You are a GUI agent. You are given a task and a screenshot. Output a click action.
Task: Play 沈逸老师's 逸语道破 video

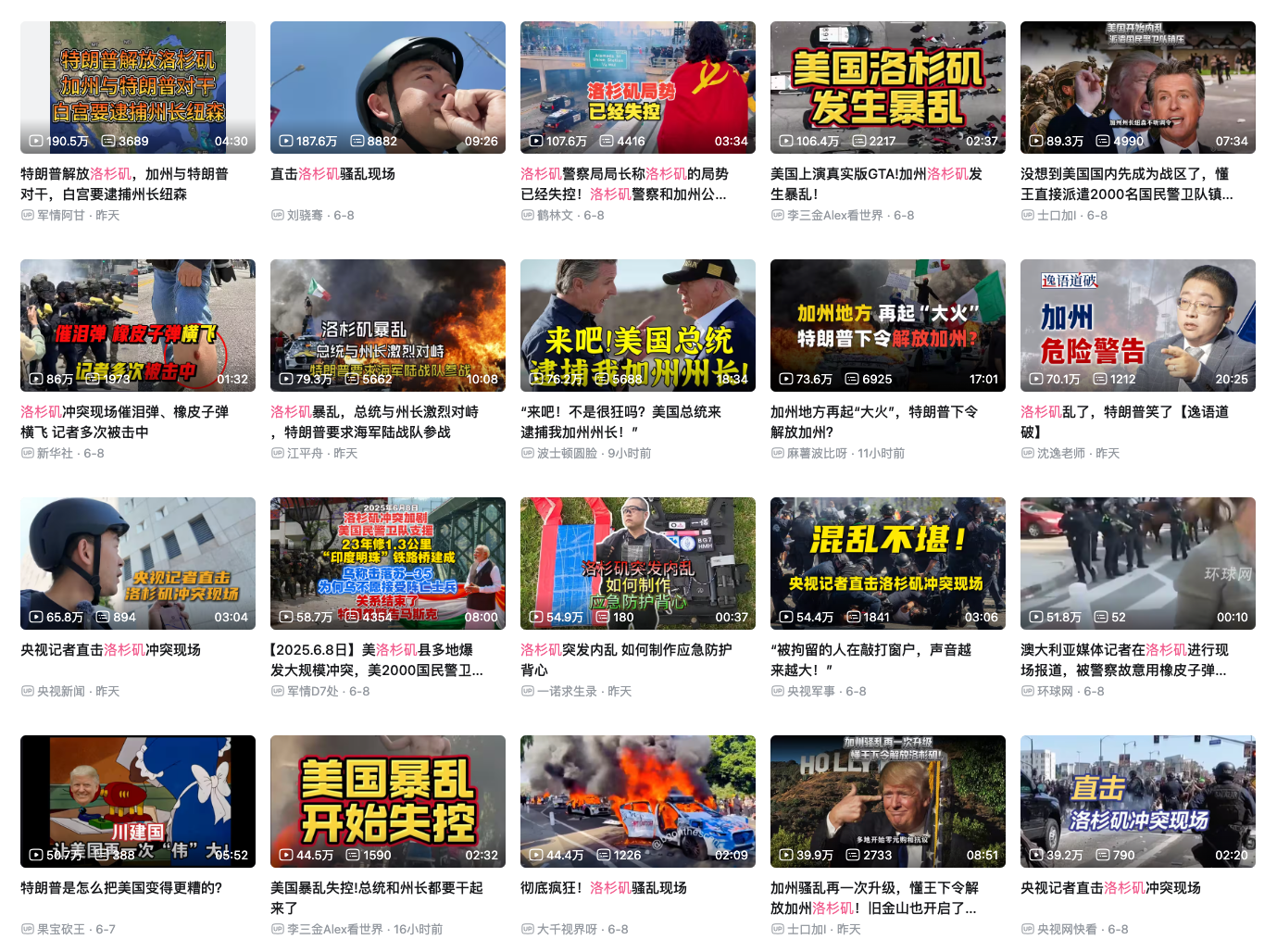(1137, 325)
